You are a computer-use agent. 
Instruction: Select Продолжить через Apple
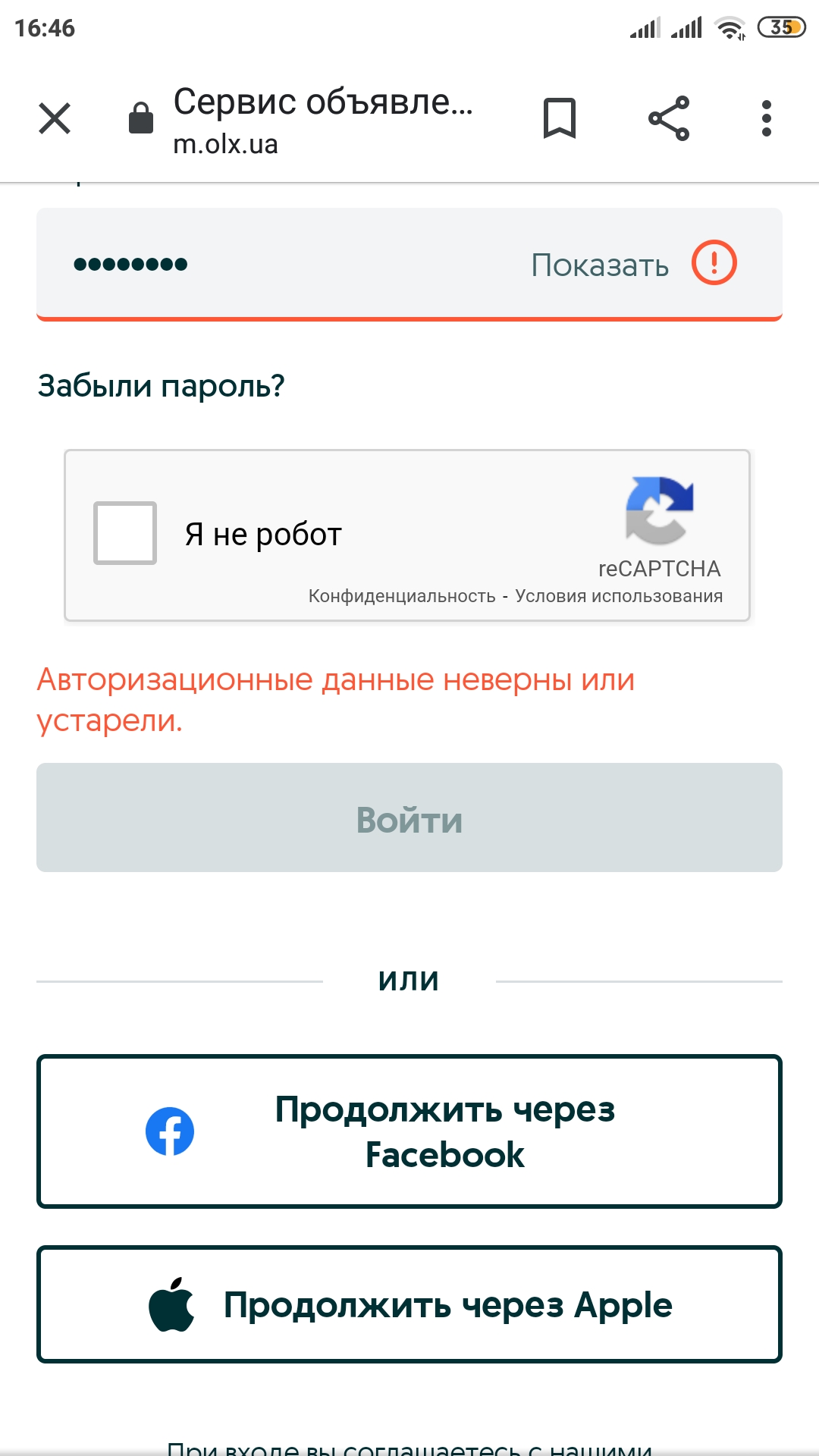[409, 1304]
